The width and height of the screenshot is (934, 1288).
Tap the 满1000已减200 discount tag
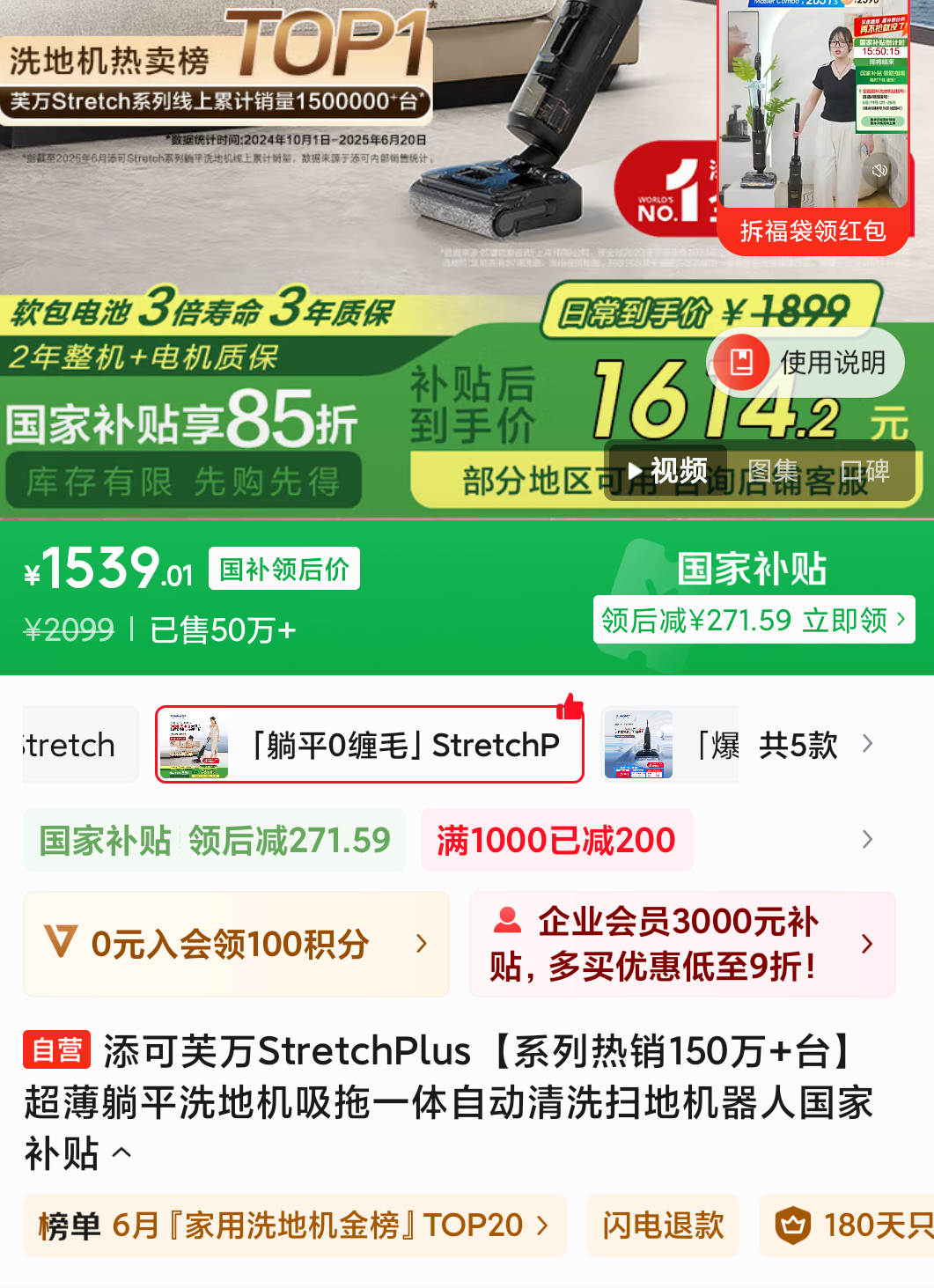556,840
